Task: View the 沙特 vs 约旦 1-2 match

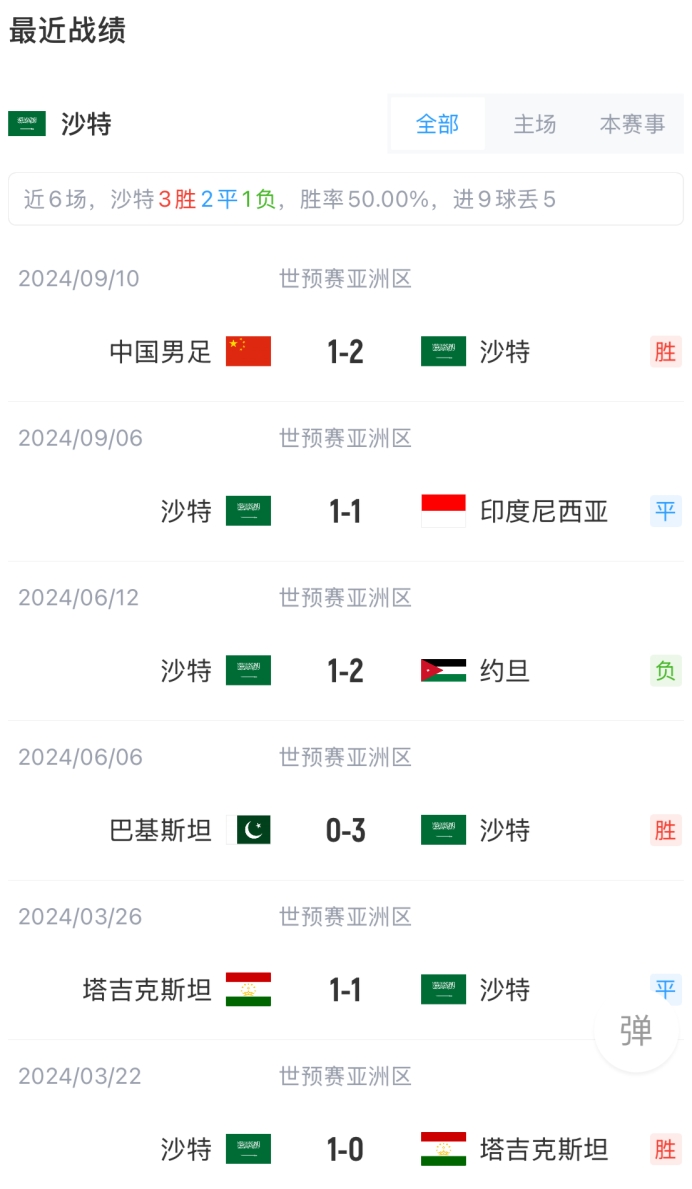Action: [345, 670]
